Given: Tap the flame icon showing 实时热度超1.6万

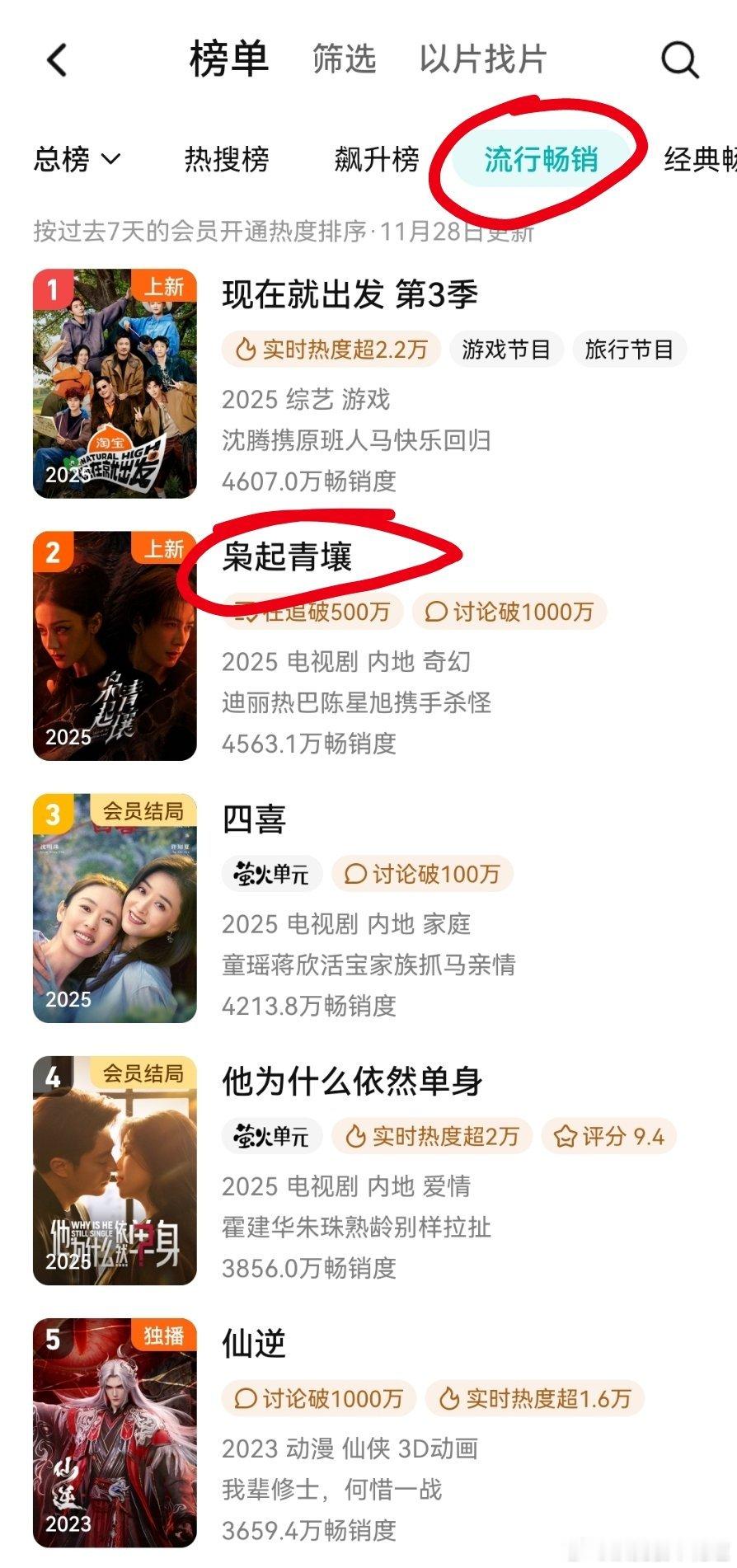Looking at the screenshot, I should pyautogui.click(x=449, y=1399).
